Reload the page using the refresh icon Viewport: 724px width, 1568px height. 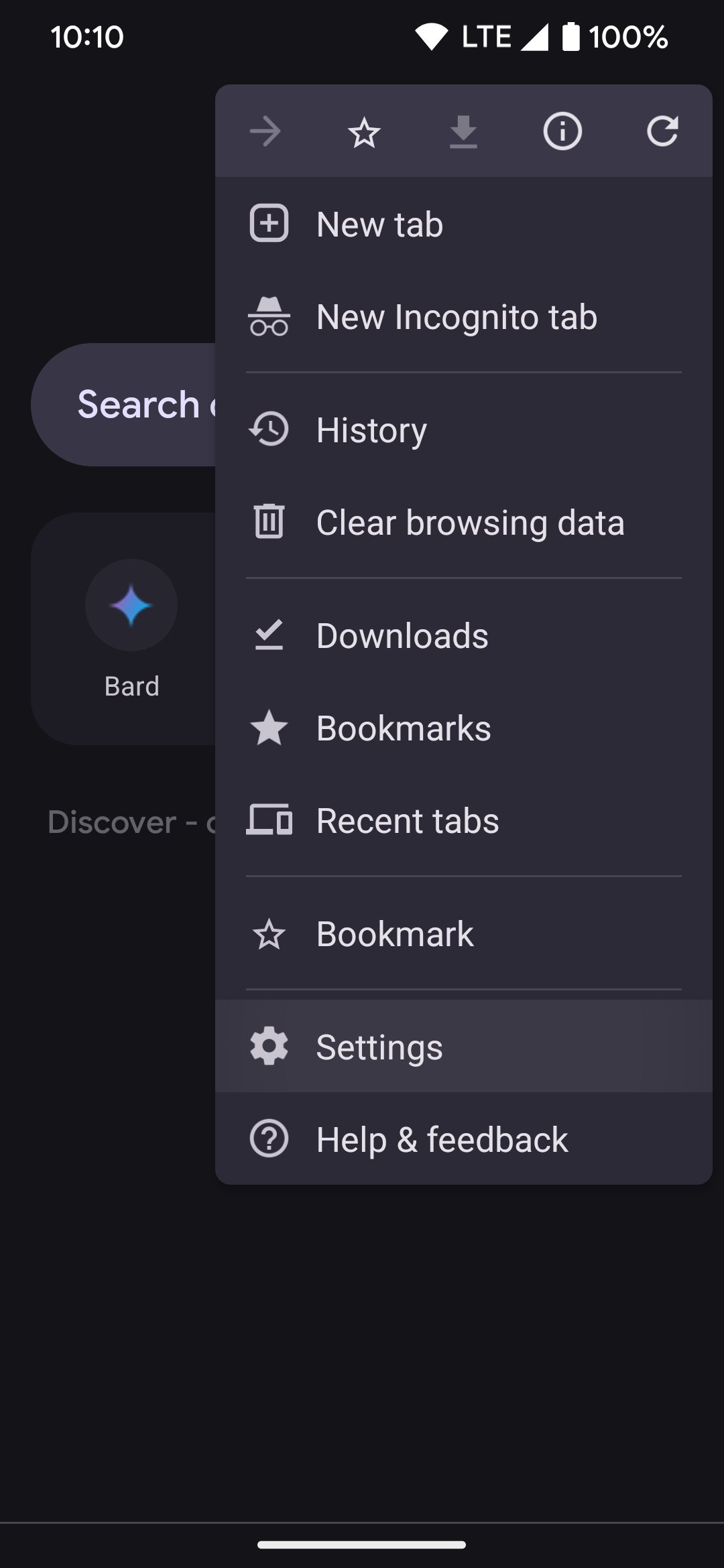662,132
